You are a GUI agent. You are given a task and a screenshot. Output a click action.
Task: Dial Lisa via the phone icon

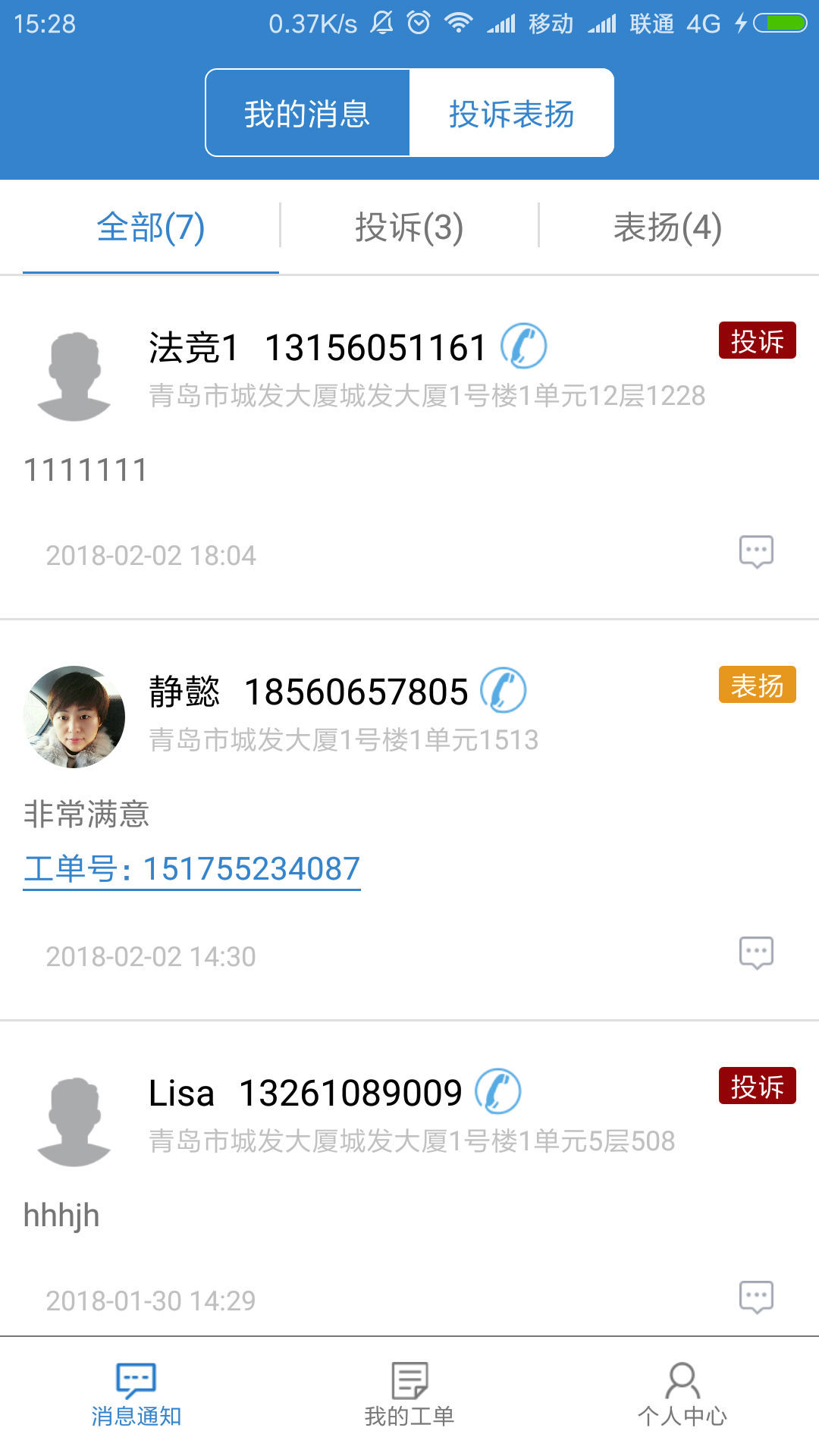click(x=497, y=1092)
